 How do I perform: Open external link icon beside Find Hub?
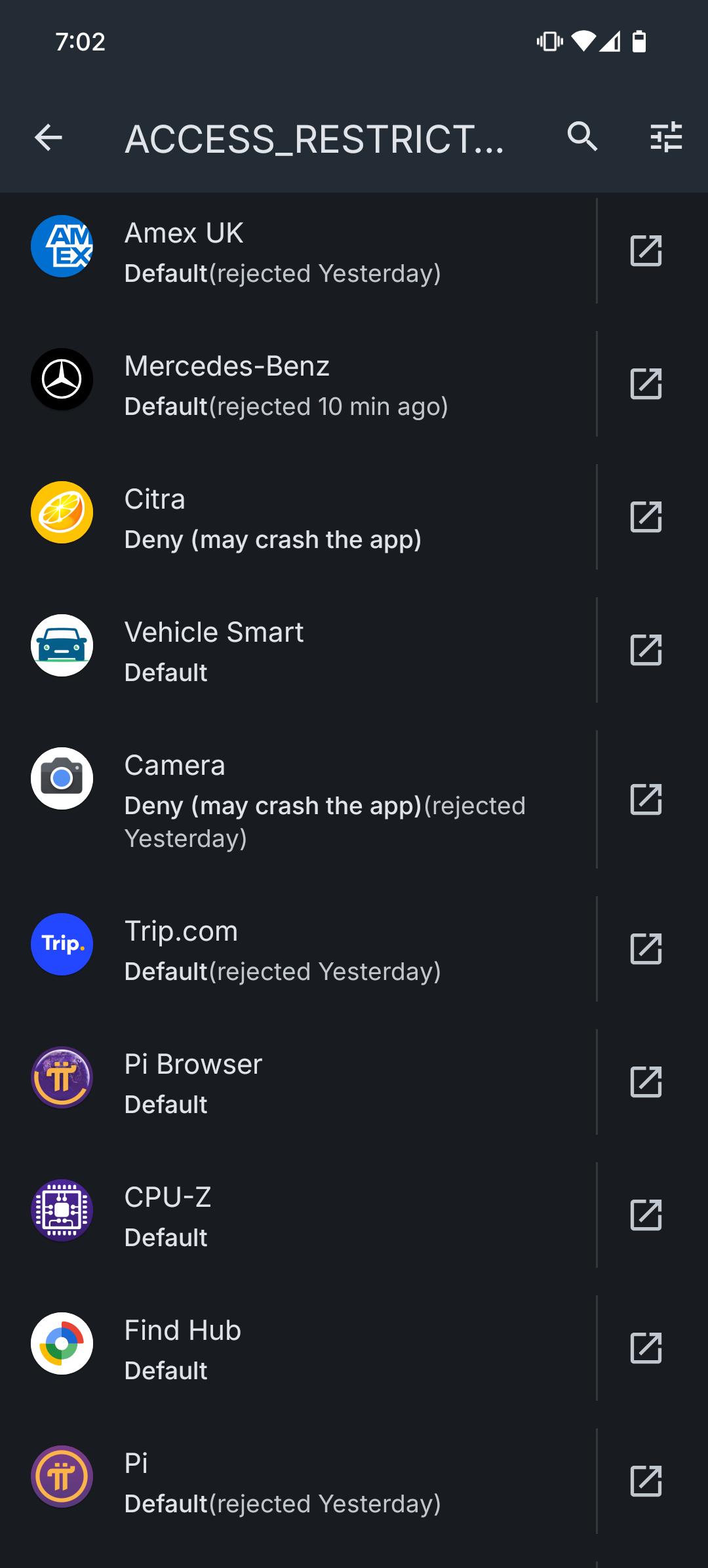646,1348
